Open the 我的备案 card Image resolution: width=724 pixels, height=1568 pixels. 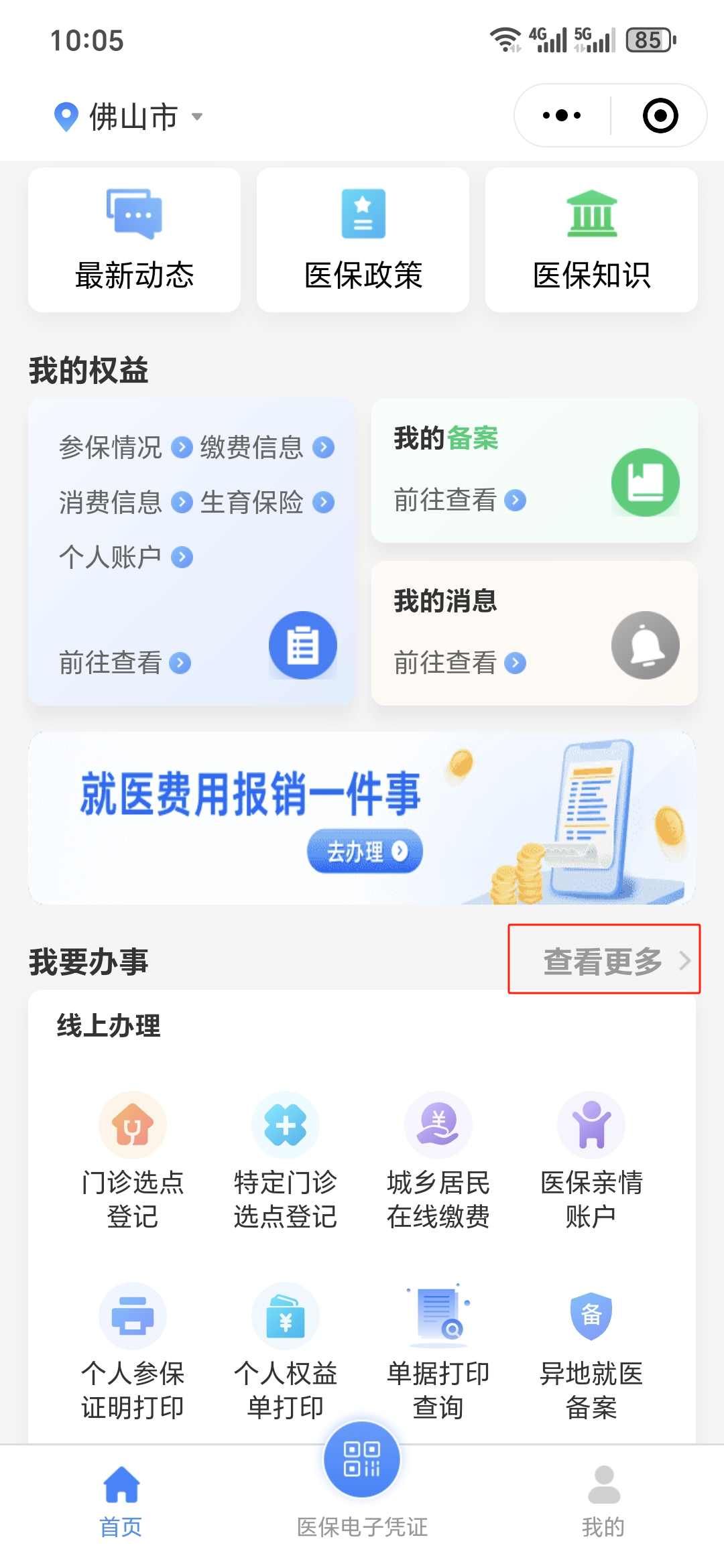[x=534, y=470]
